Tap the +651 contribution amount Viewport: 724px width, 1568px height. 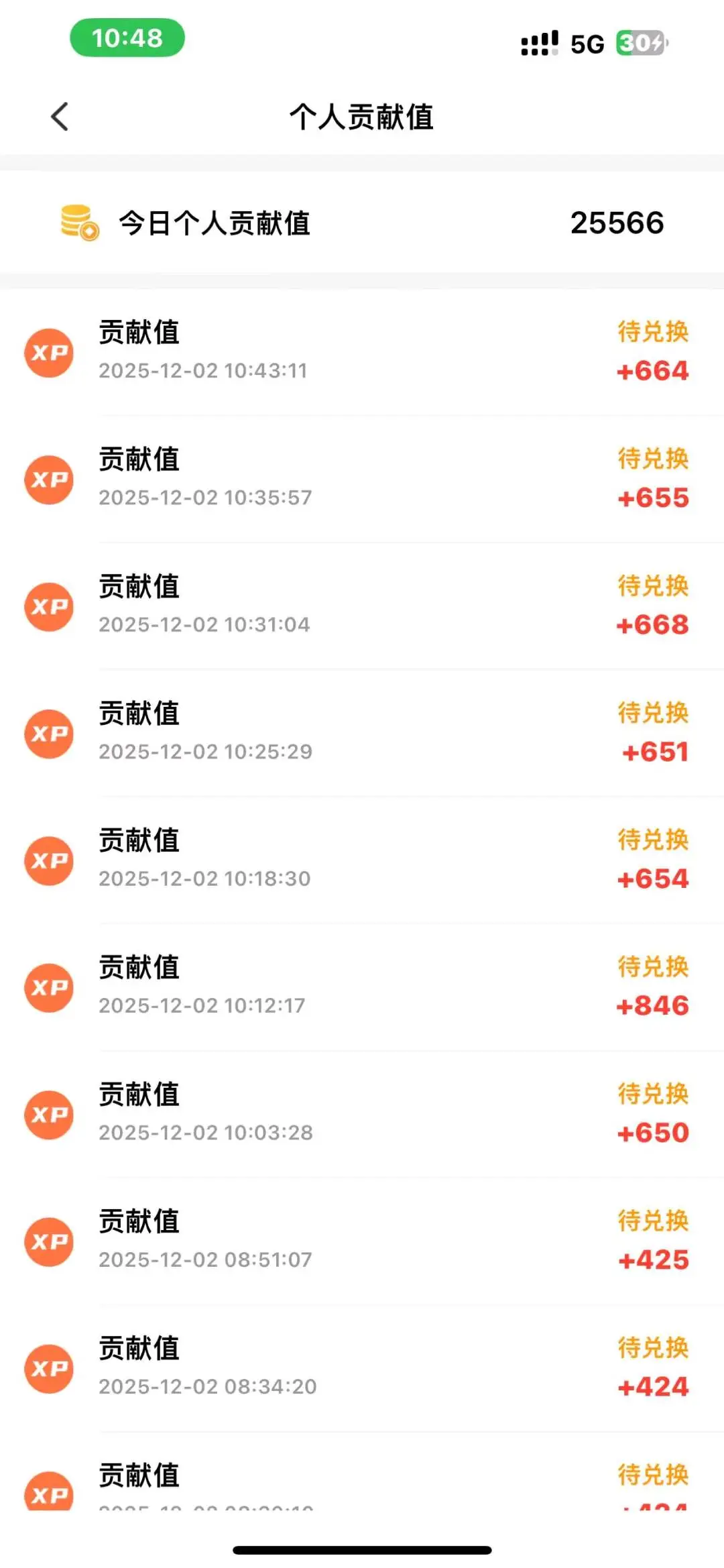655,752
